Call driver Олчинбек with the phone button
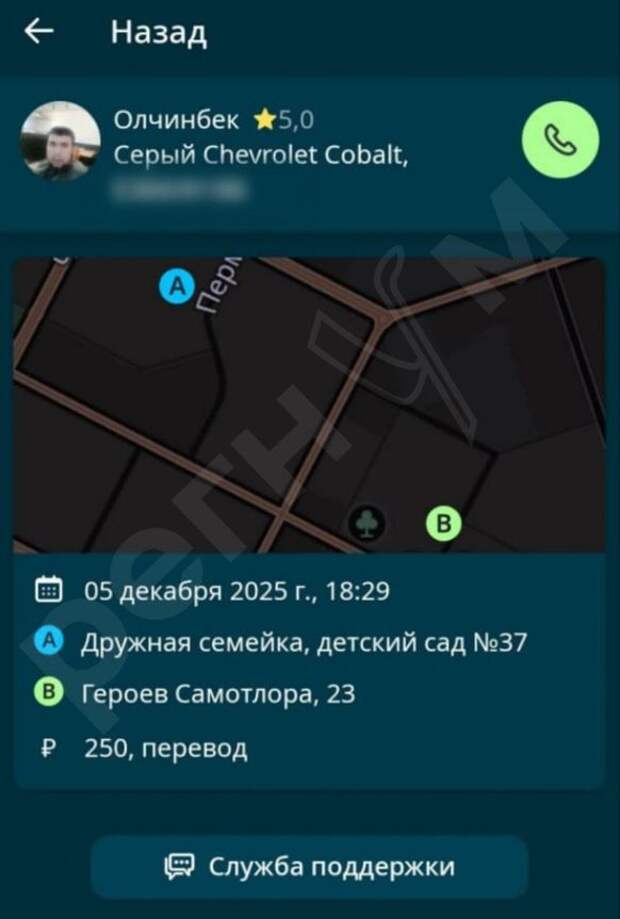The height and width of the screenshot is (919, 620). (x=561, y=141)
